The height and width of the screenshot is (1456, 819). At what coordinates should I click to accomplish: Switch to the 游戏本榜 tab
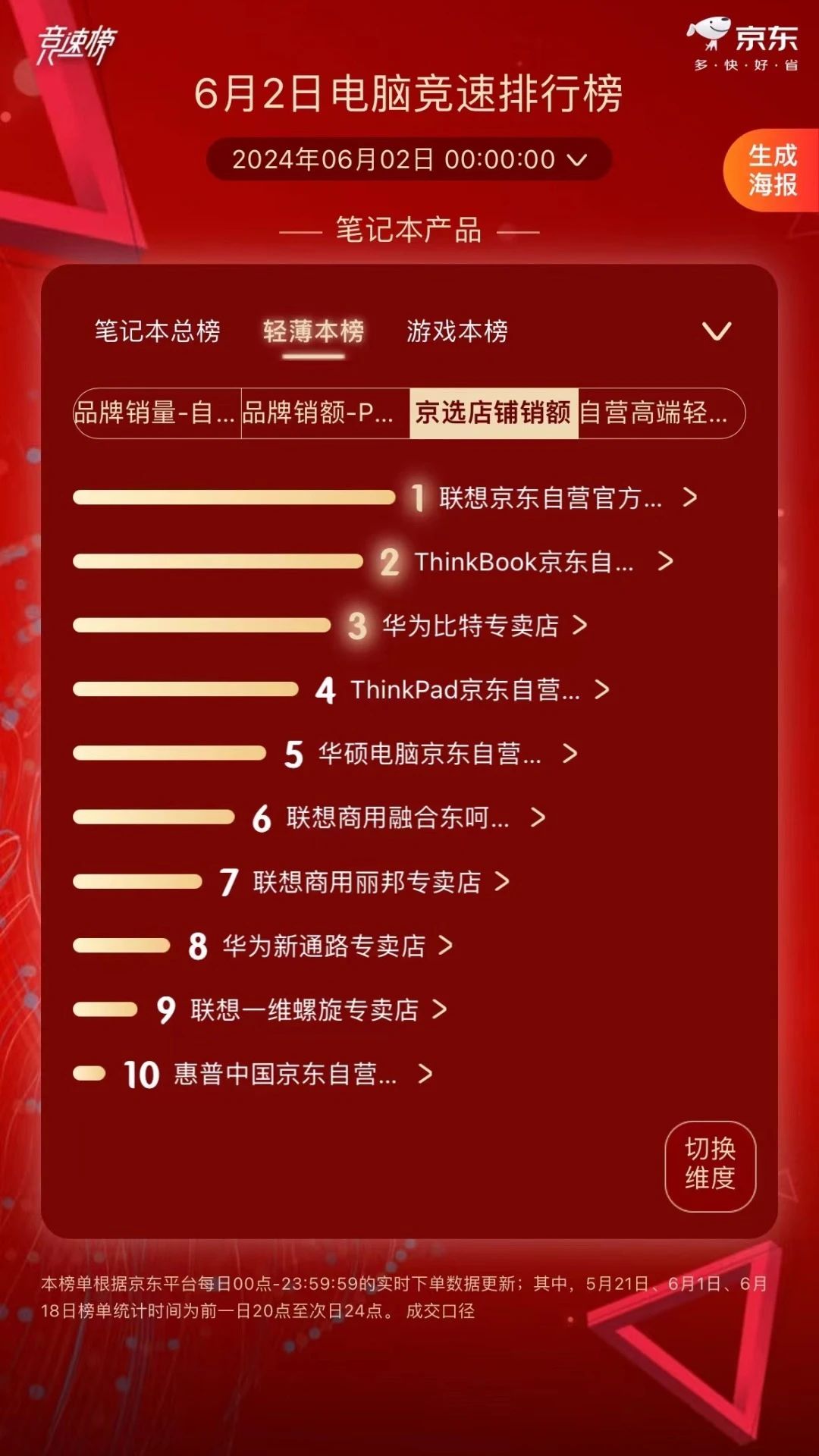point(457,331)
